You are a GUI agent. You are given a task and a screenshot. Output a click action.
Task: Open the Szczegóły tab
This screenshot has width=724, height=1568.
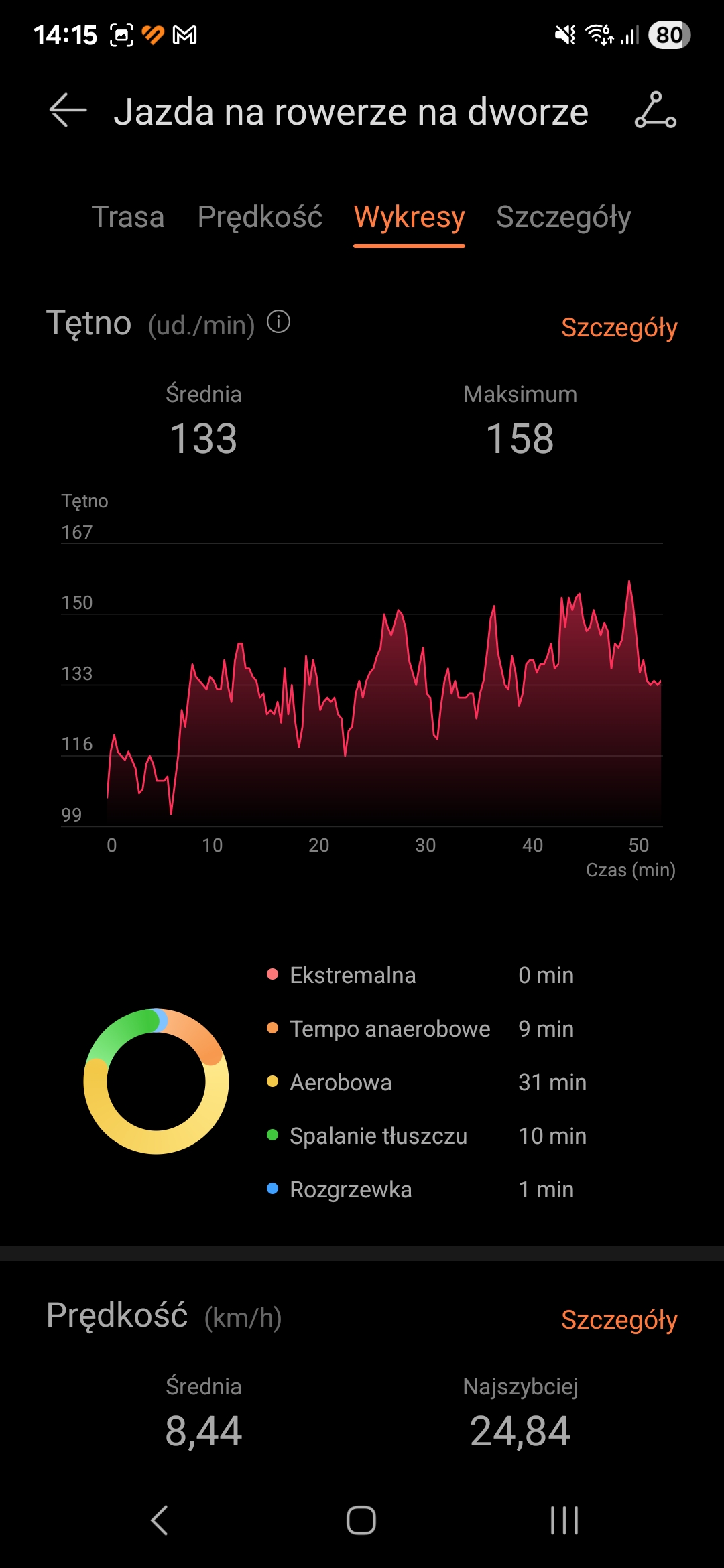click(563, 217)
